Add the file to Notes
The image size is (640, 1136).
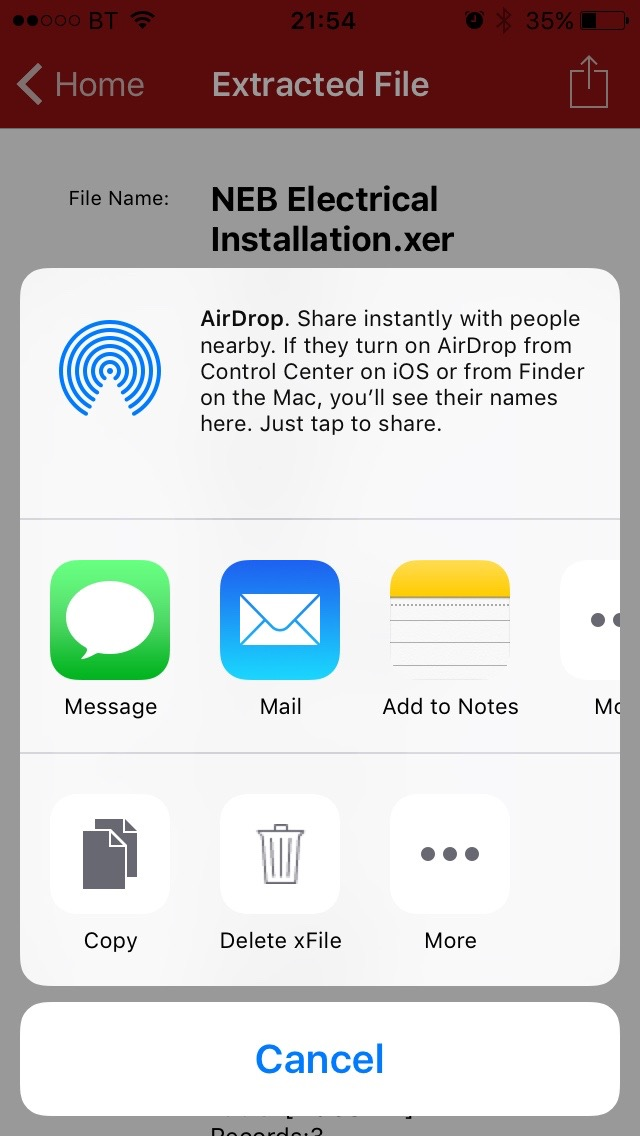[450, 620]
